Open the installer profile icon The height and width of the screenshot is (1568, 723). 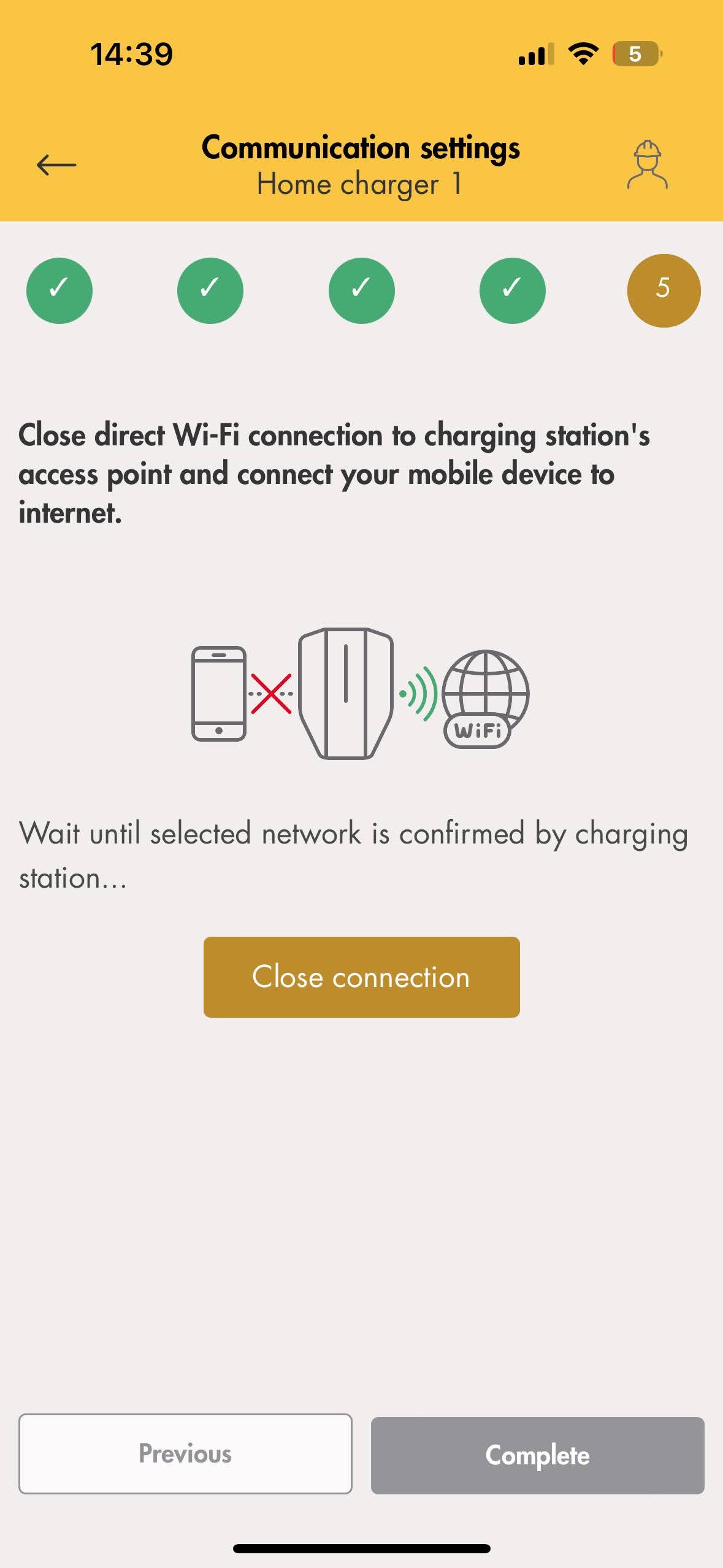point(647,165)
